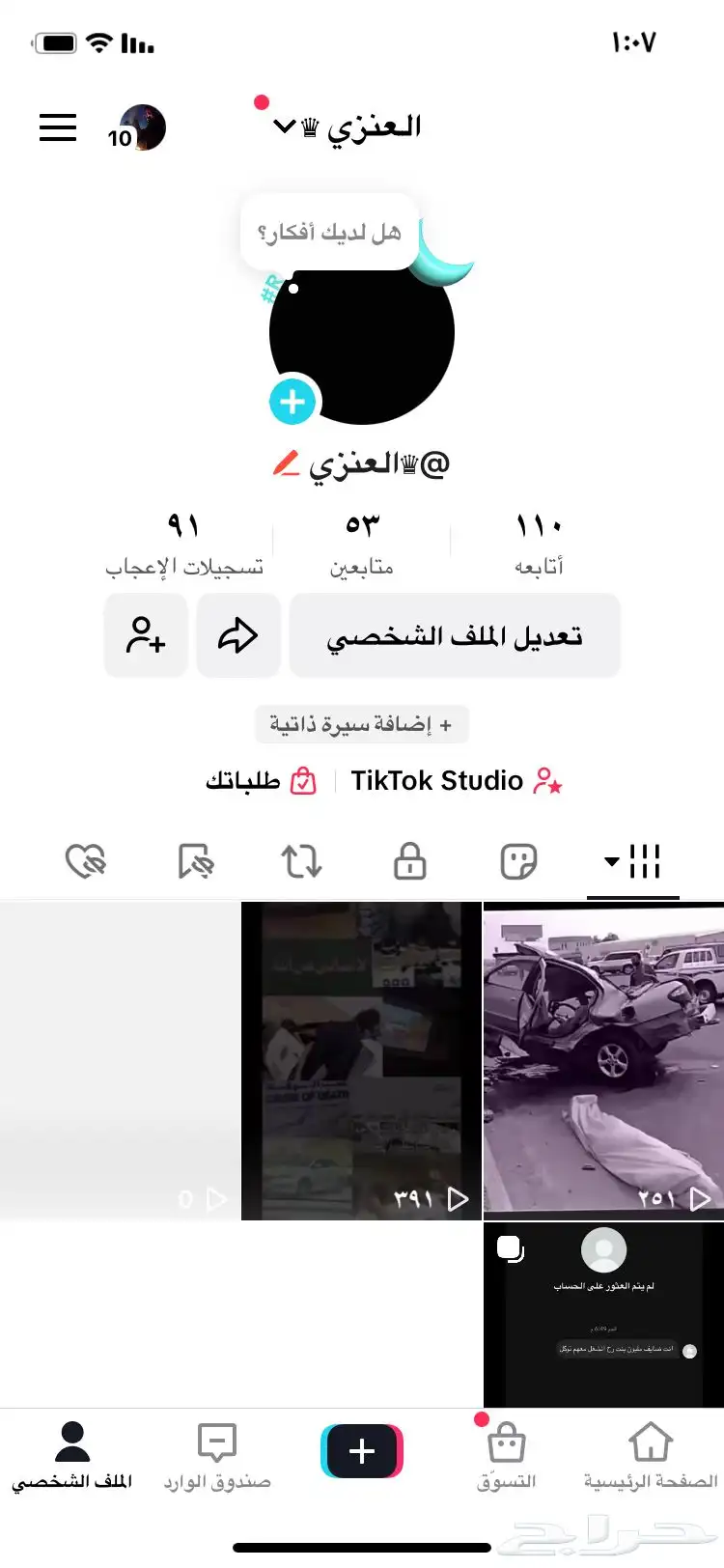724x1568 pixels.
Task: Open the add friends icon
Action: [x=146, y=635]
